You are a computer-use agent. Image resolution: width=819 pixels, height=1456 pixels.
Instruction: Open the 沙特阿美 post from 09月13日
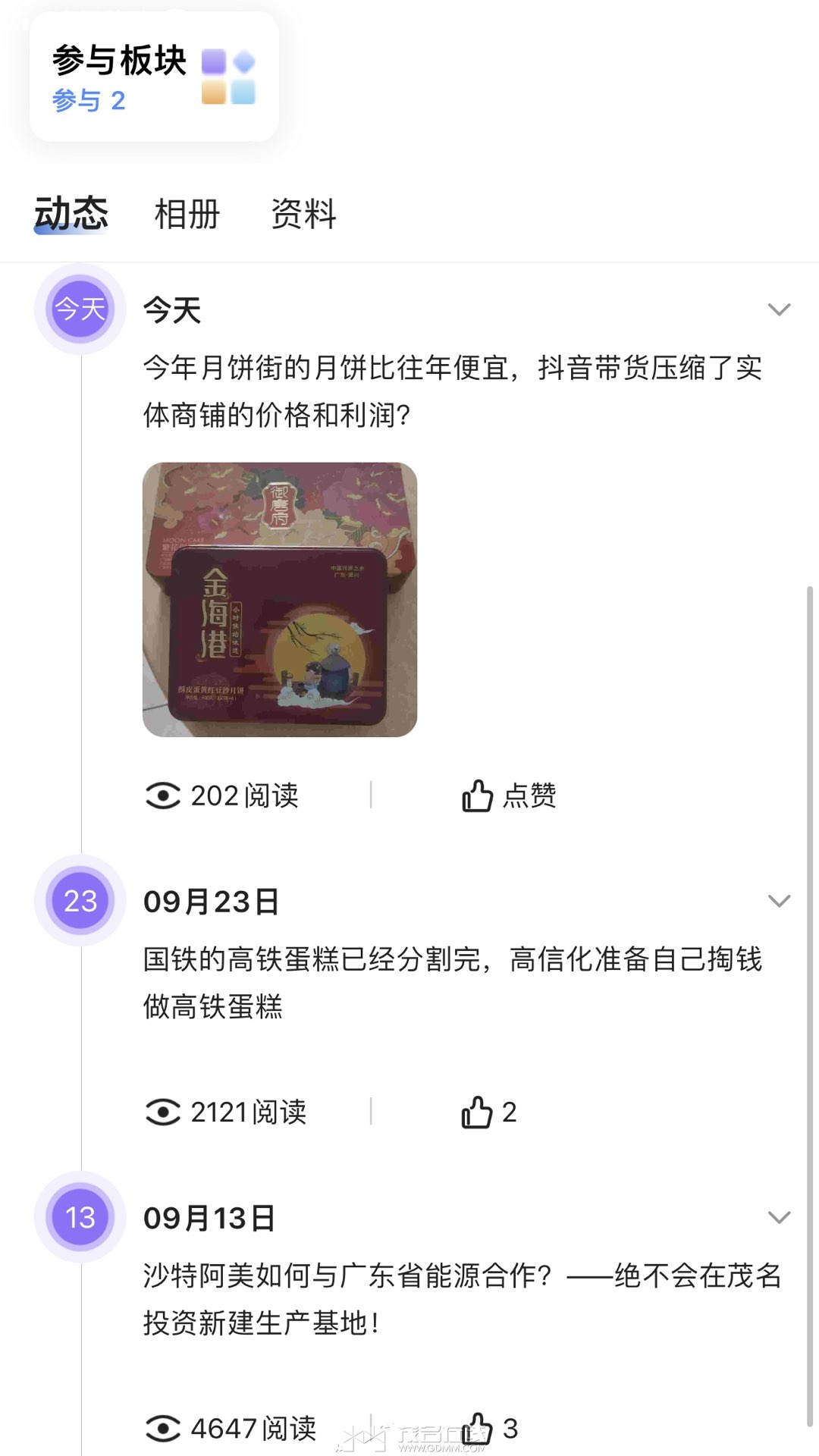point(461,1299)
